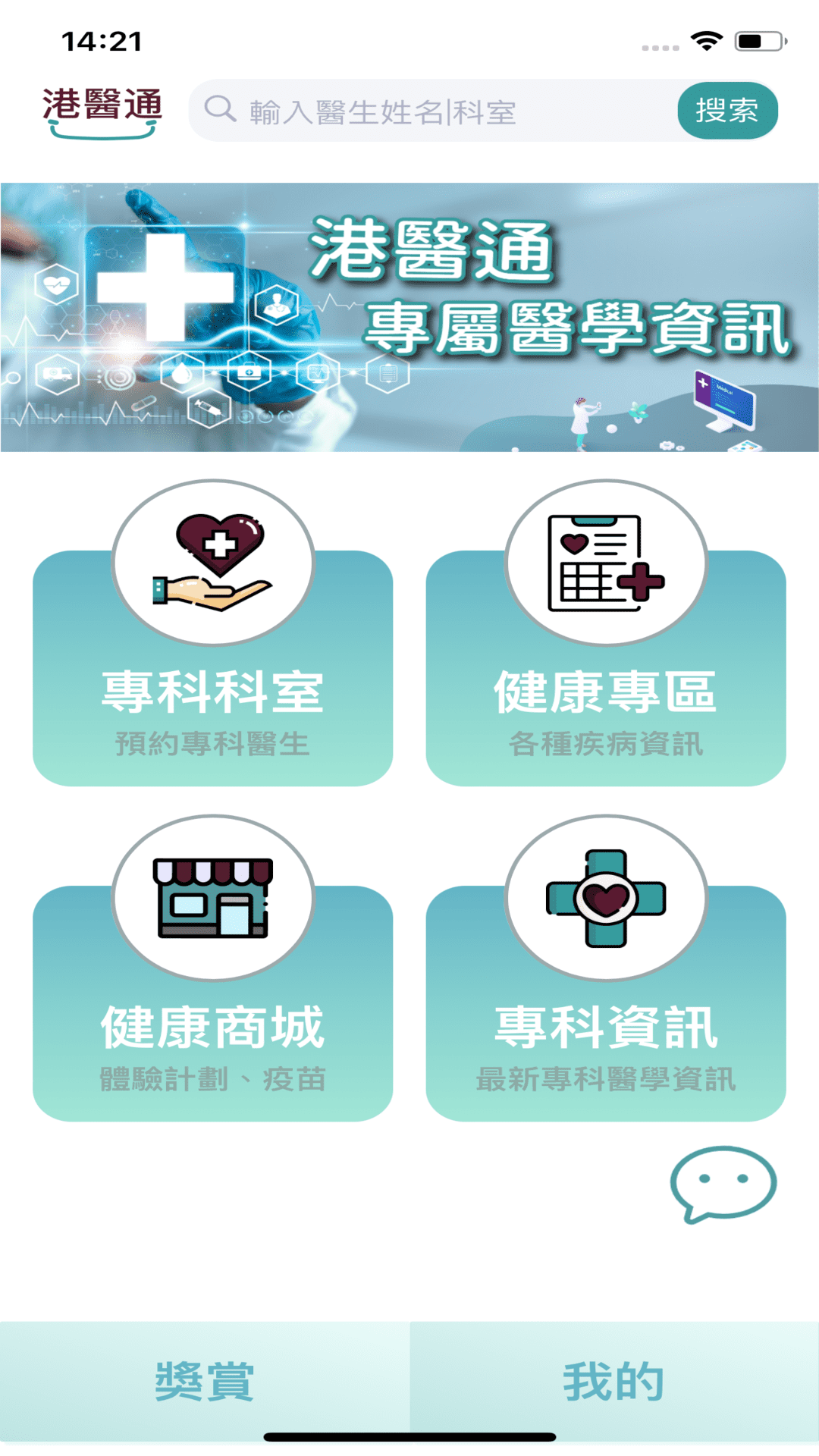
Task: Switch to the 獎賞 rewards tab
Action: (x=205, y=1382)
